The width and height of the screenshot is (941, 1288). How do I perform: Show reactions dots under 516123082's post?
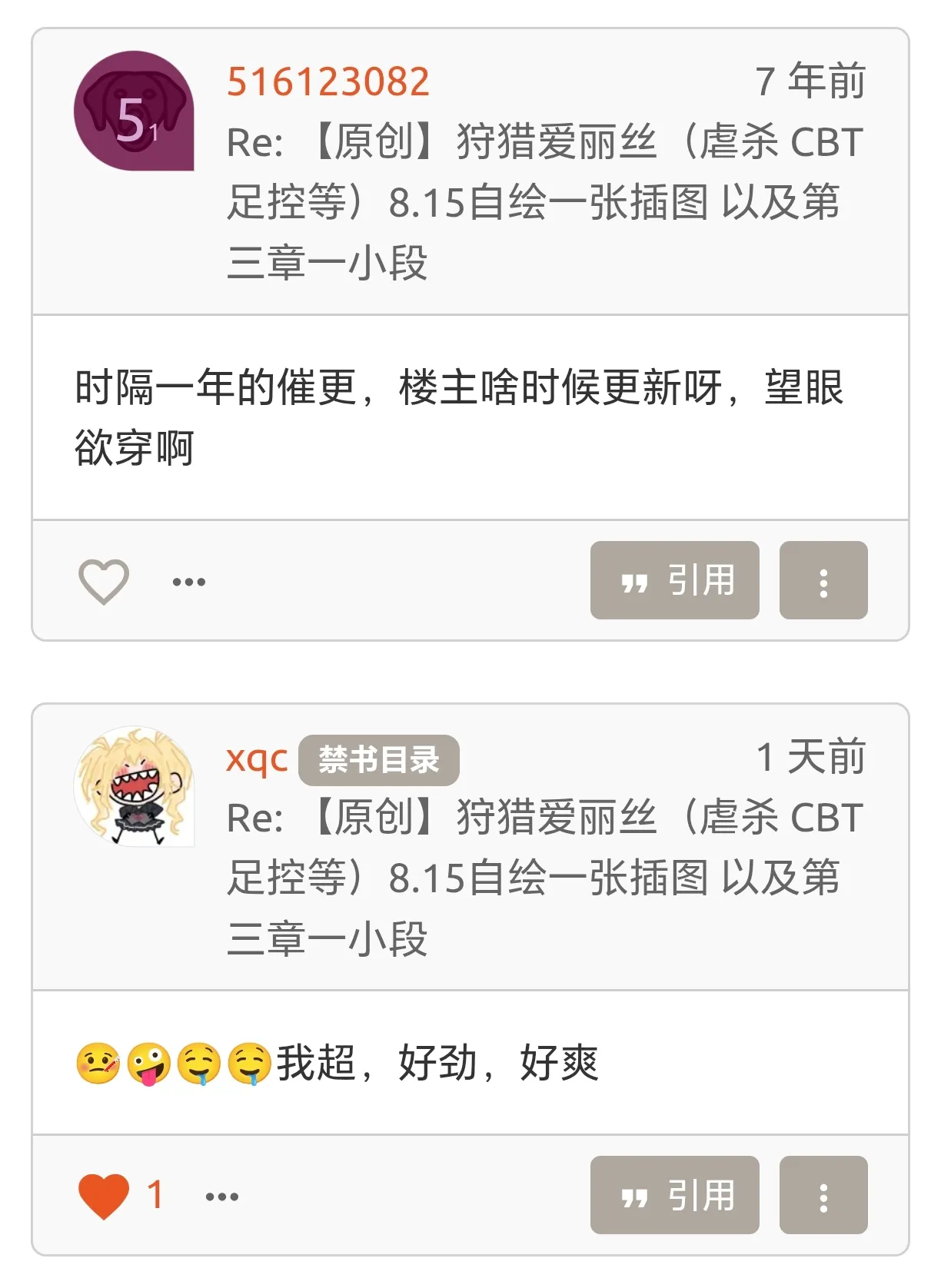(188, 582)
